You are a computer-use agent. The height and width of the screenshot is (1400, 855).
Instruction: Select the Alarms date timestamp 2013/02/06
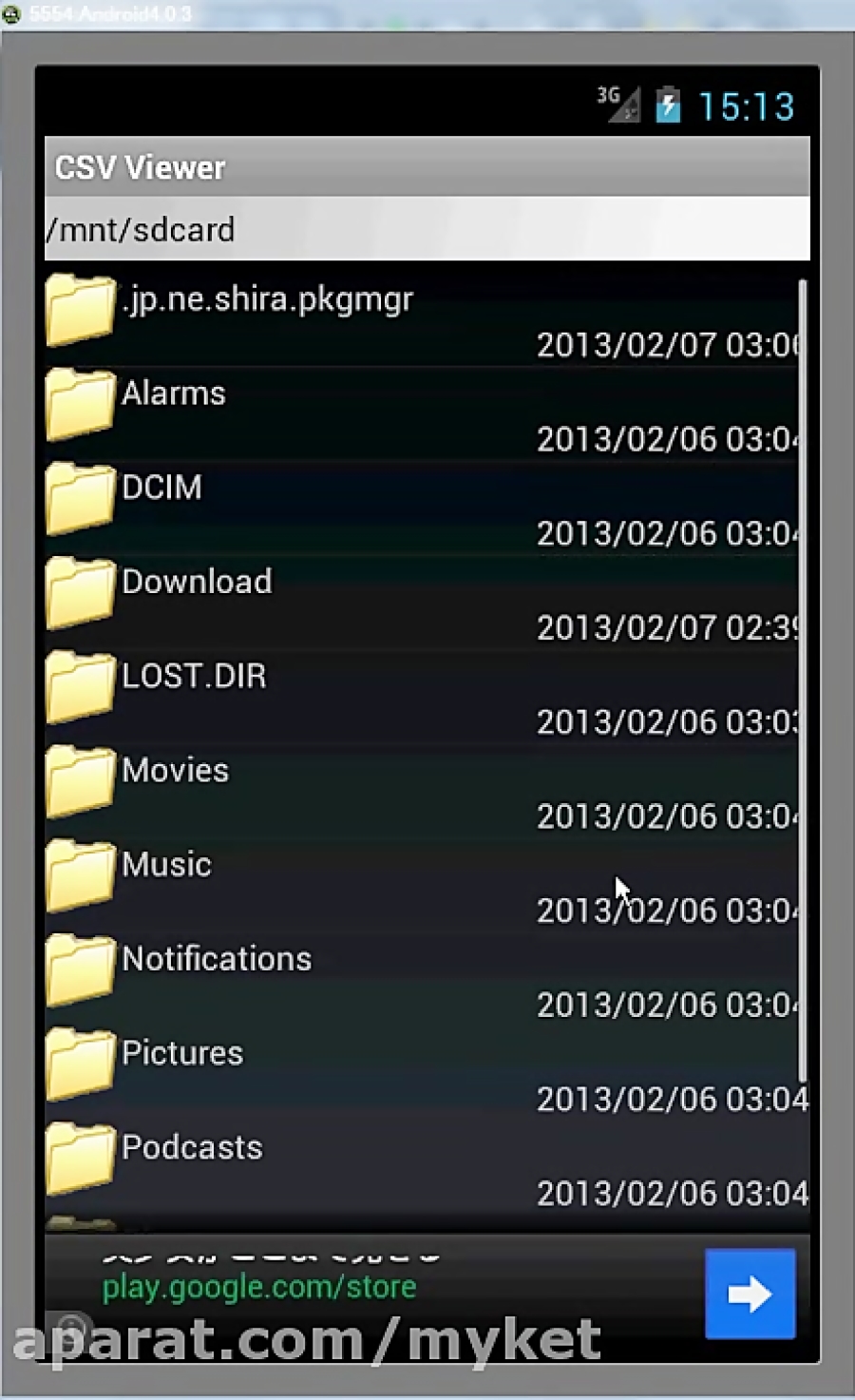coord(668,439)
